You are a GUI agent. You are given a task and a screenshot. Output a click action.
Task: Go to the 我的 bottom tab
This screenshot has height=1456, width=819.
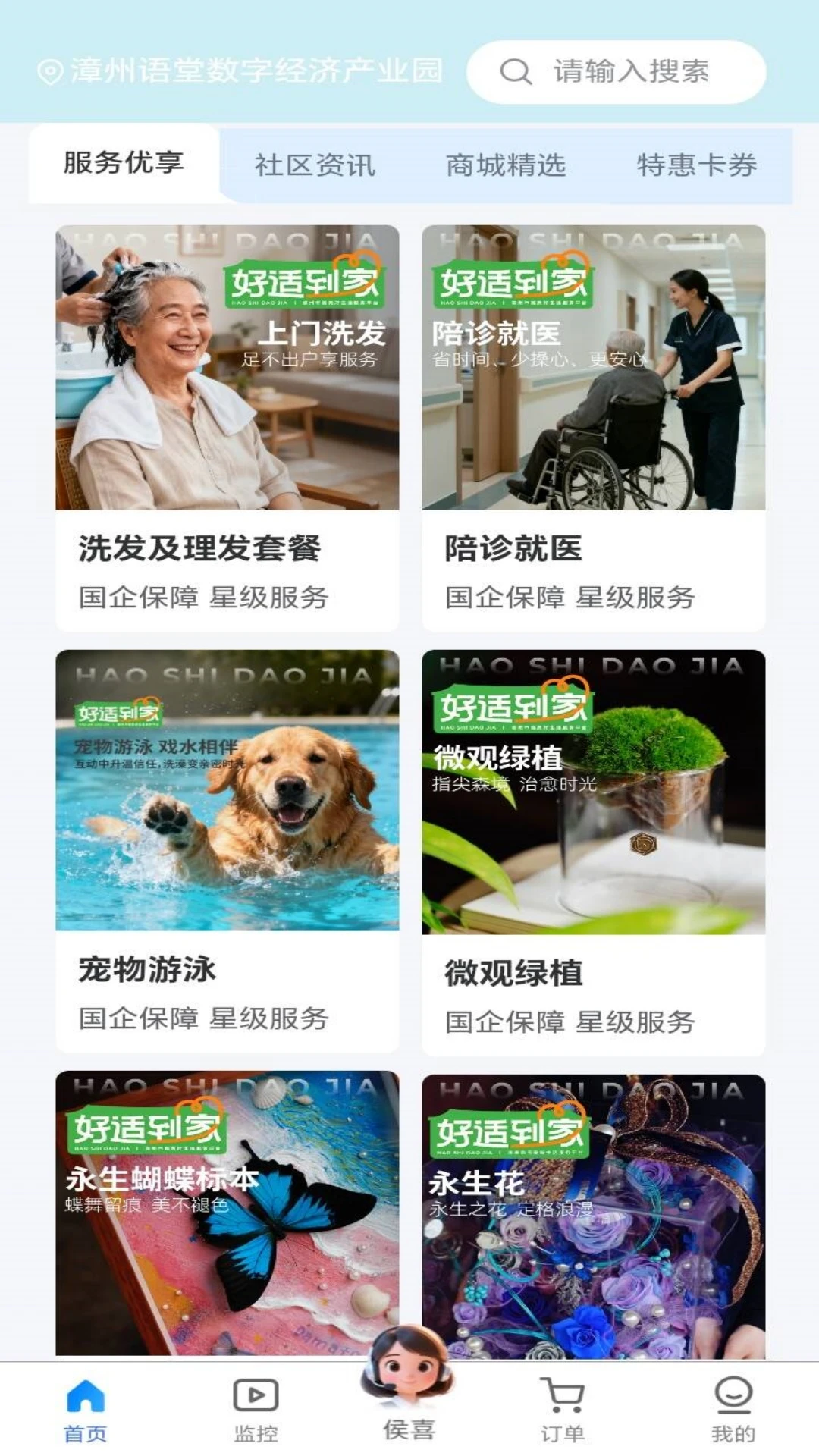click(733, 1410)
